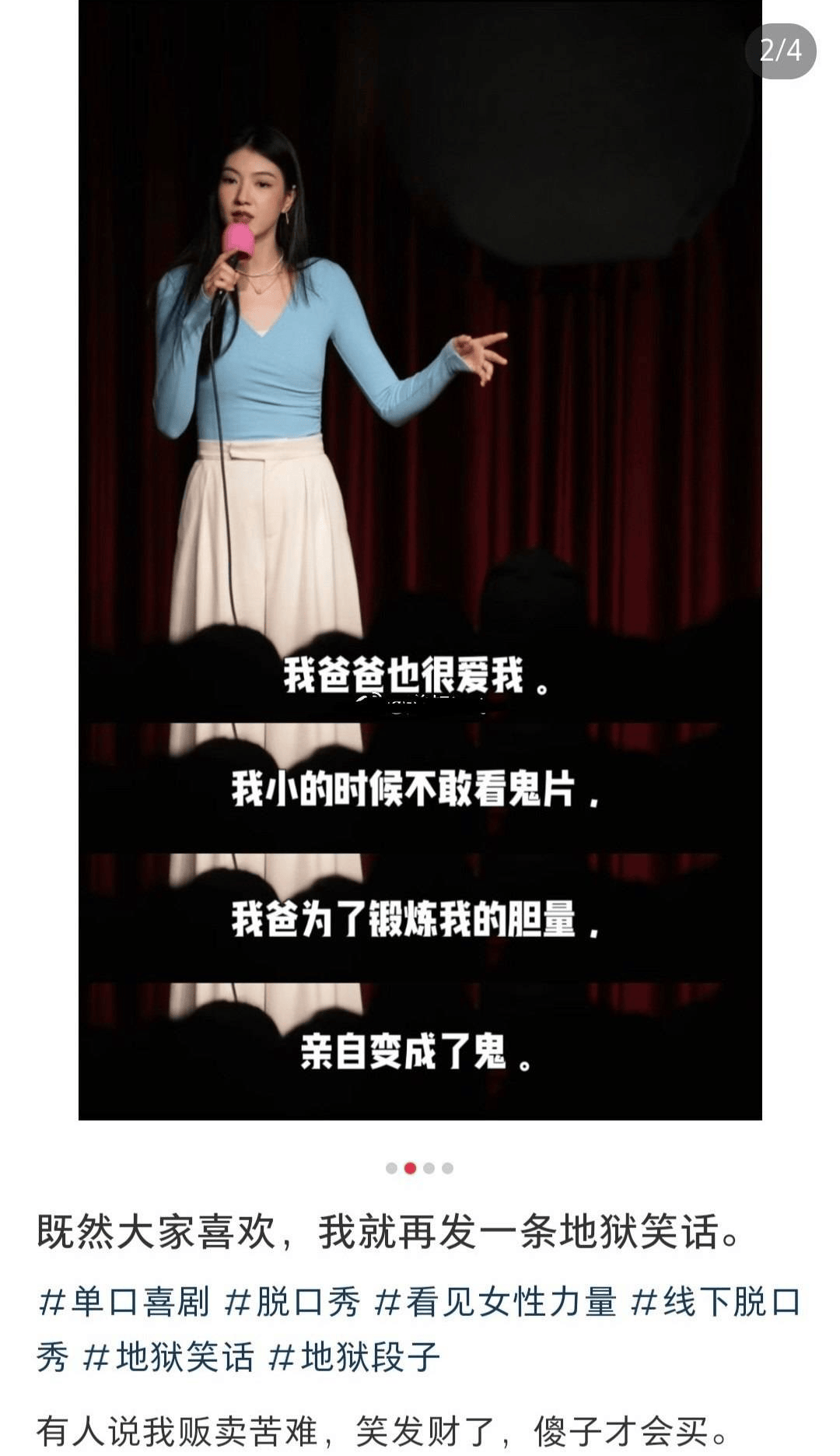Open the #脱口秀 hashtag
Image resolution: width=840 pixels, height=1456 pixels.
[292, 1302]
